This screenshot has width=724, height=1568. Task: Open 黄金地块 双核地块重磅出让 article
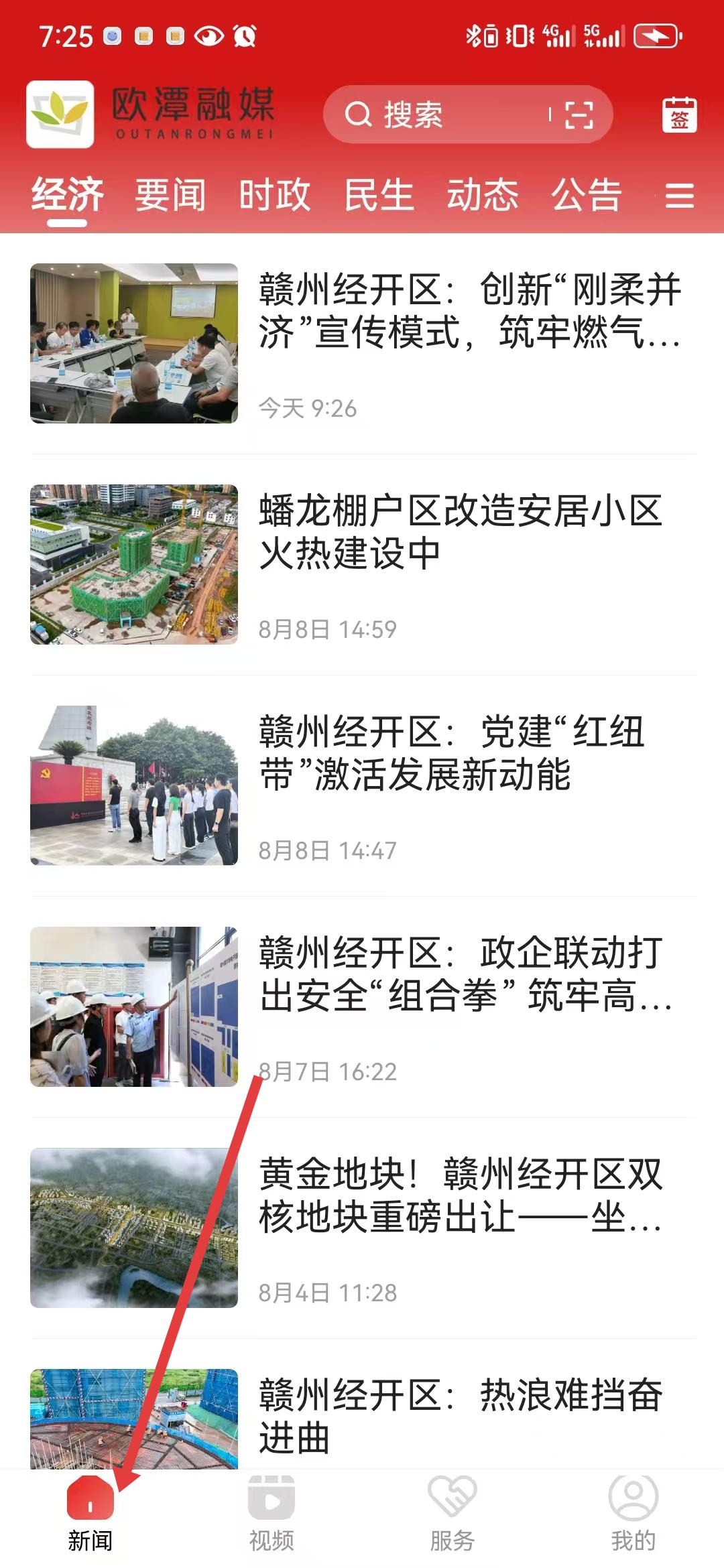click(363, 1228)
